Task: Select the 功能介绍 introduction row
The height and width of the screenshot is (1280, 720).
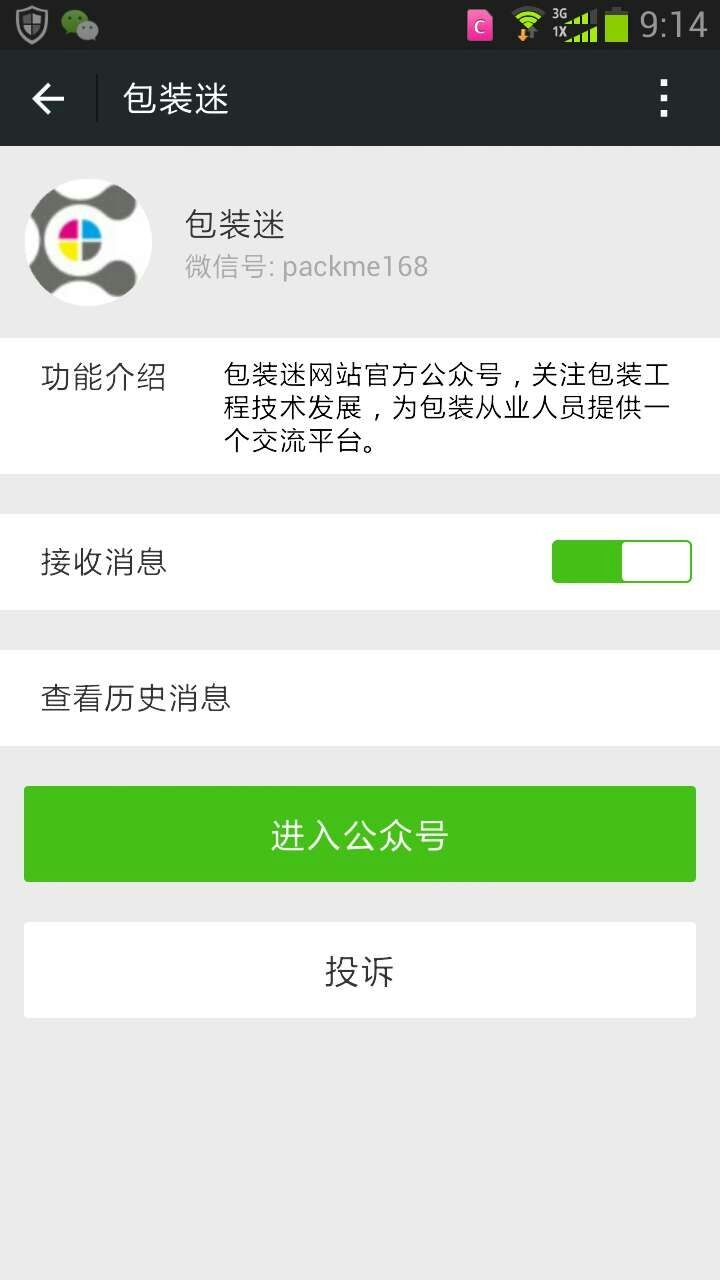Action: (104, 378)
